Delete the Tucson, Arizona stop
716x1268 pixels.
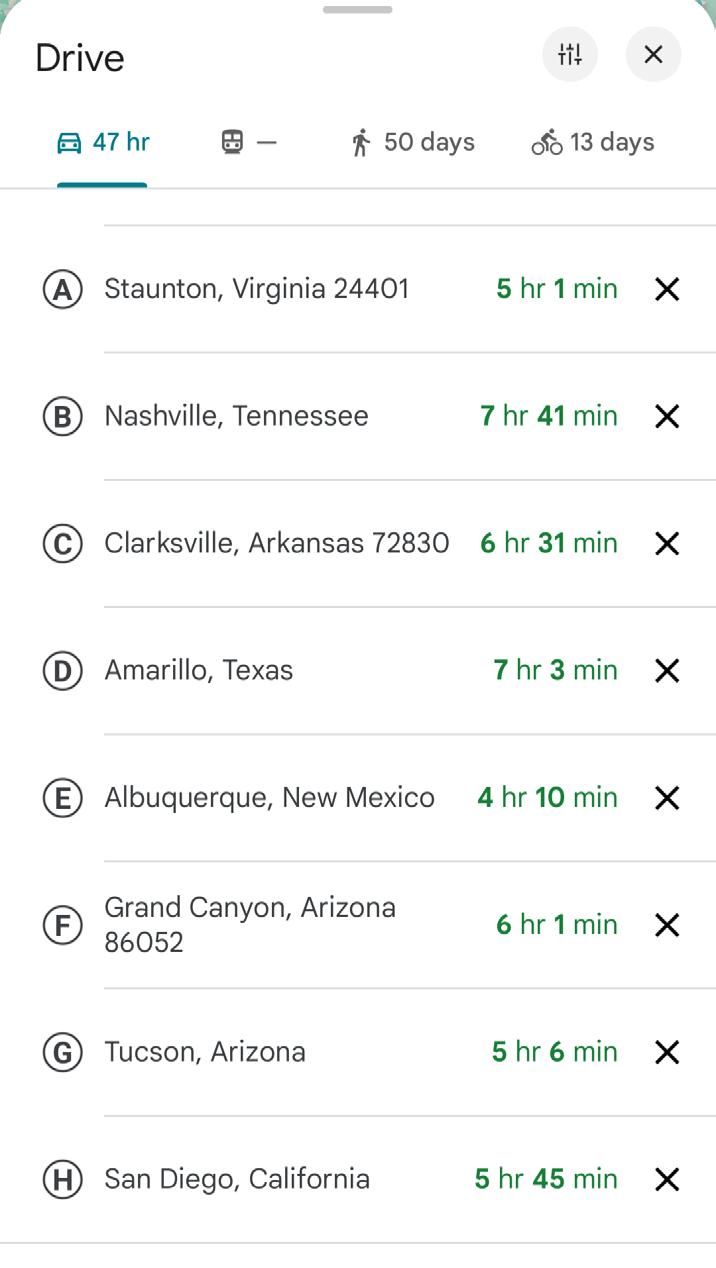(667, 1052)
